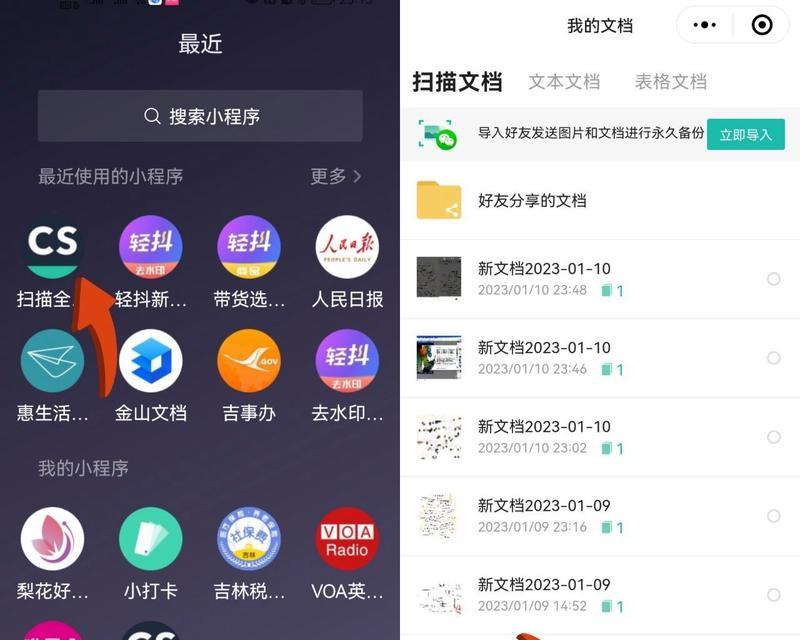Open the 金山文档 mini program

pos(151,361)
